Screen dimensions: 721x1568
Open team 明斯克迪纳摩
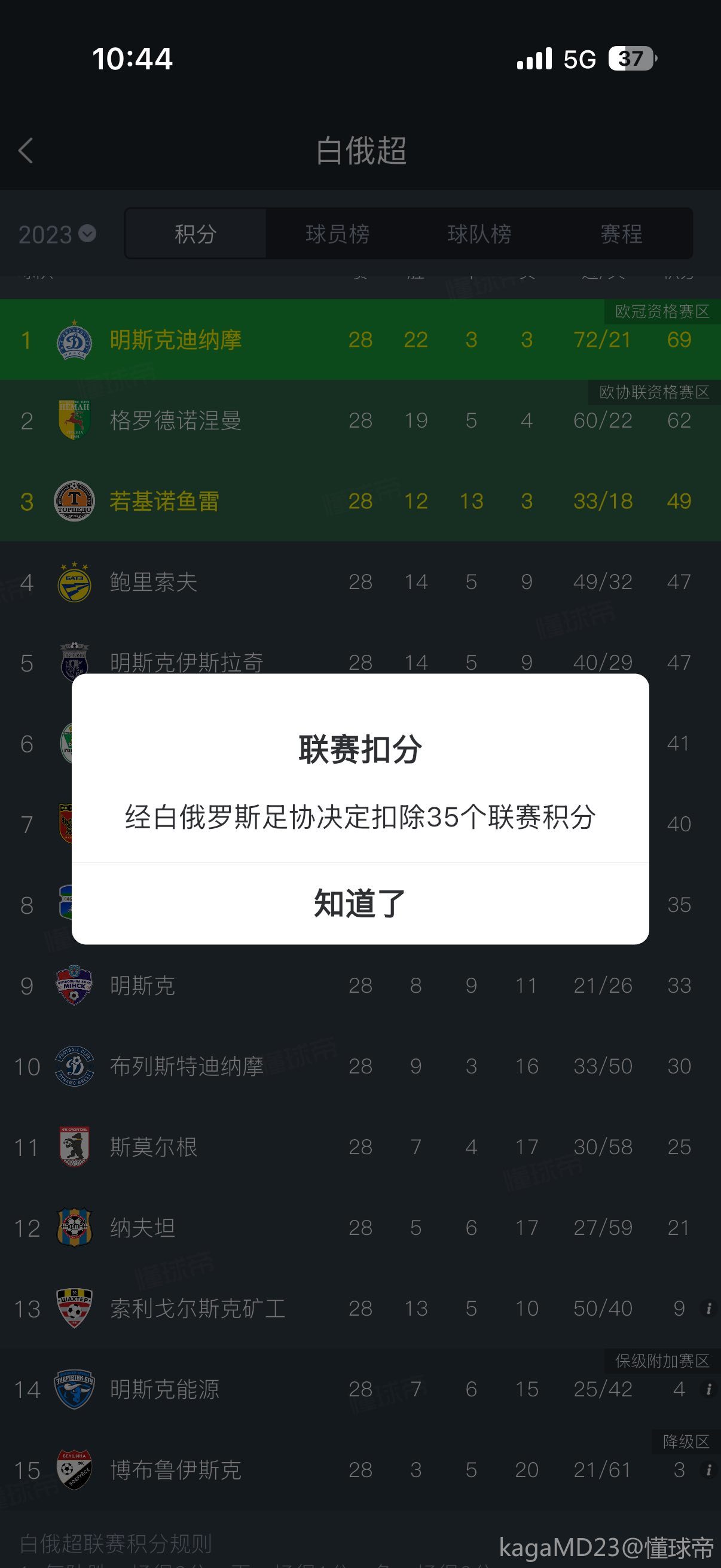click(x=176, y=340)
